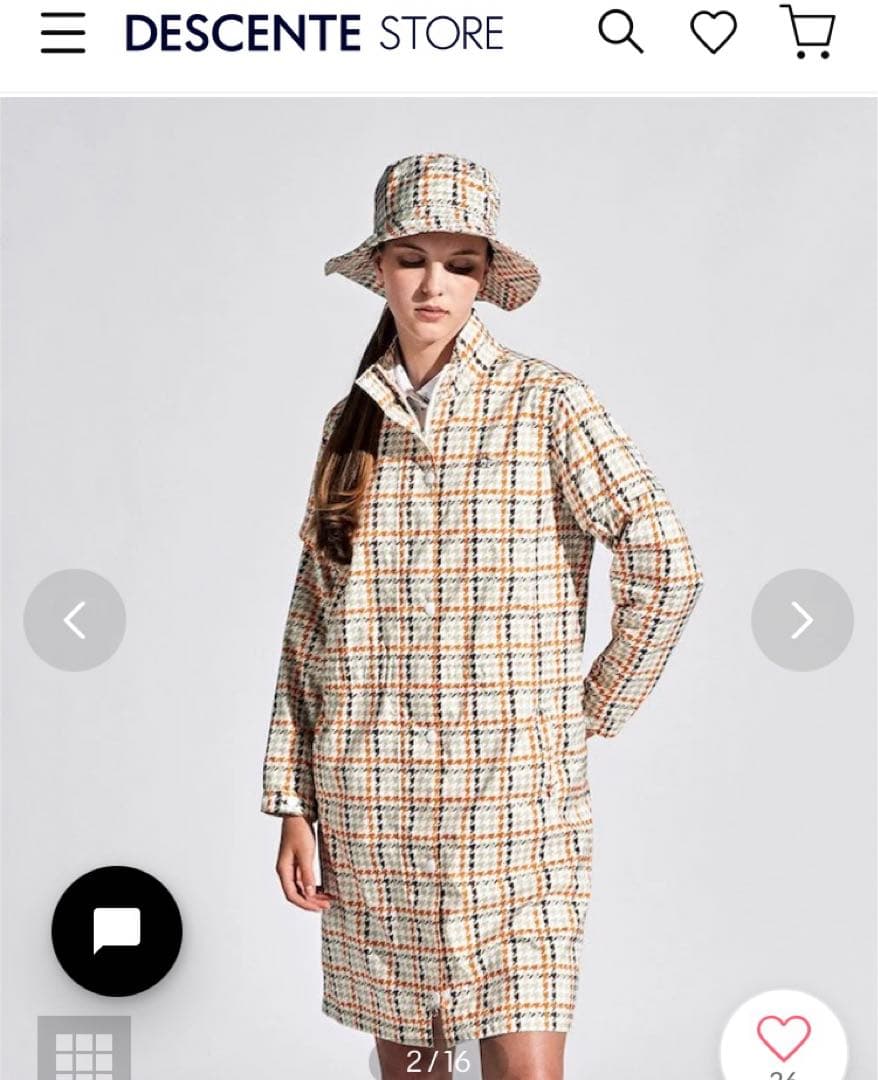
Task: Go to the DESCENTE STORE home page
Action: click(313, 33)
